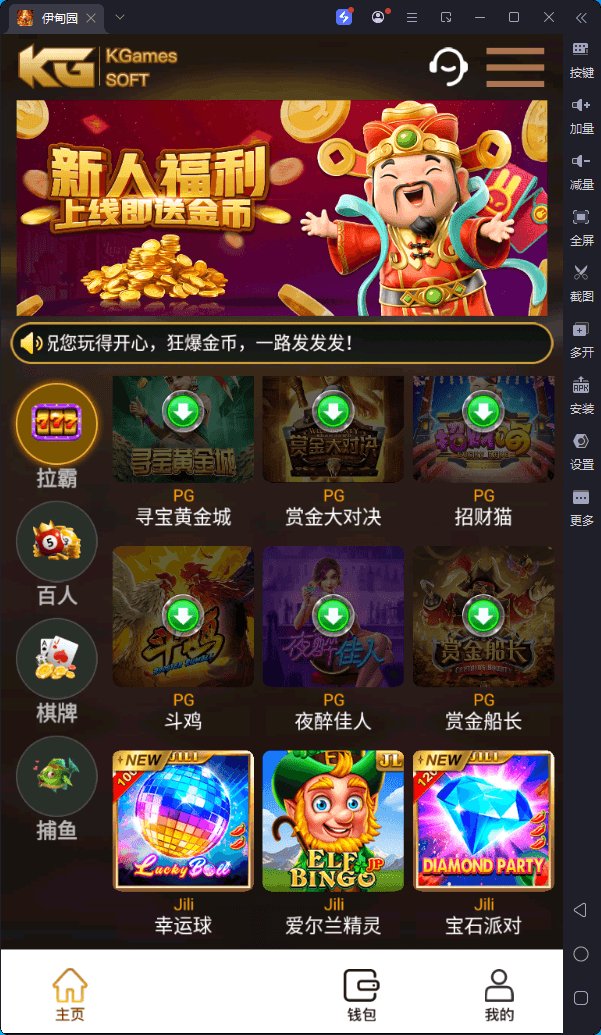Download the 寻宝黄金城 game
This screenshot has width=601, height=1035.
coord(183,410)
